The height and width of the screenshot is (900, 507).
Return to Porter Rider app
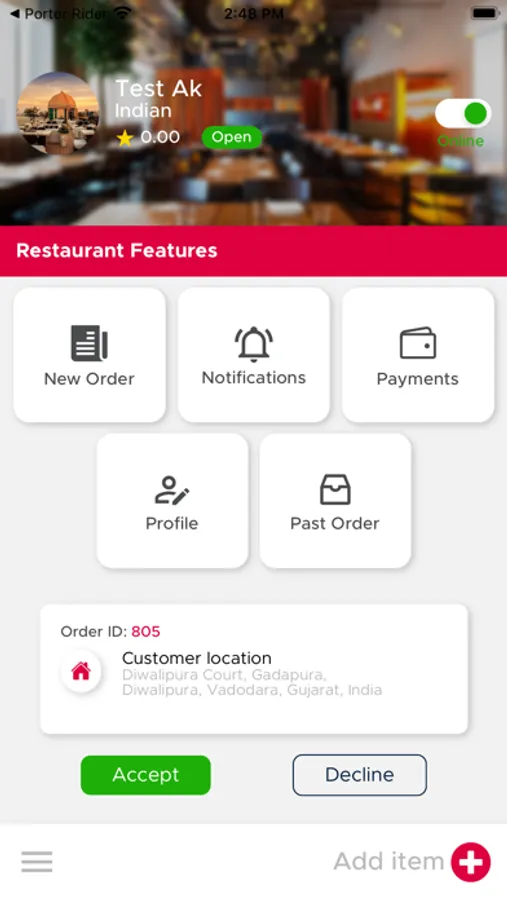pyautogui.click(x=59, y=14)
